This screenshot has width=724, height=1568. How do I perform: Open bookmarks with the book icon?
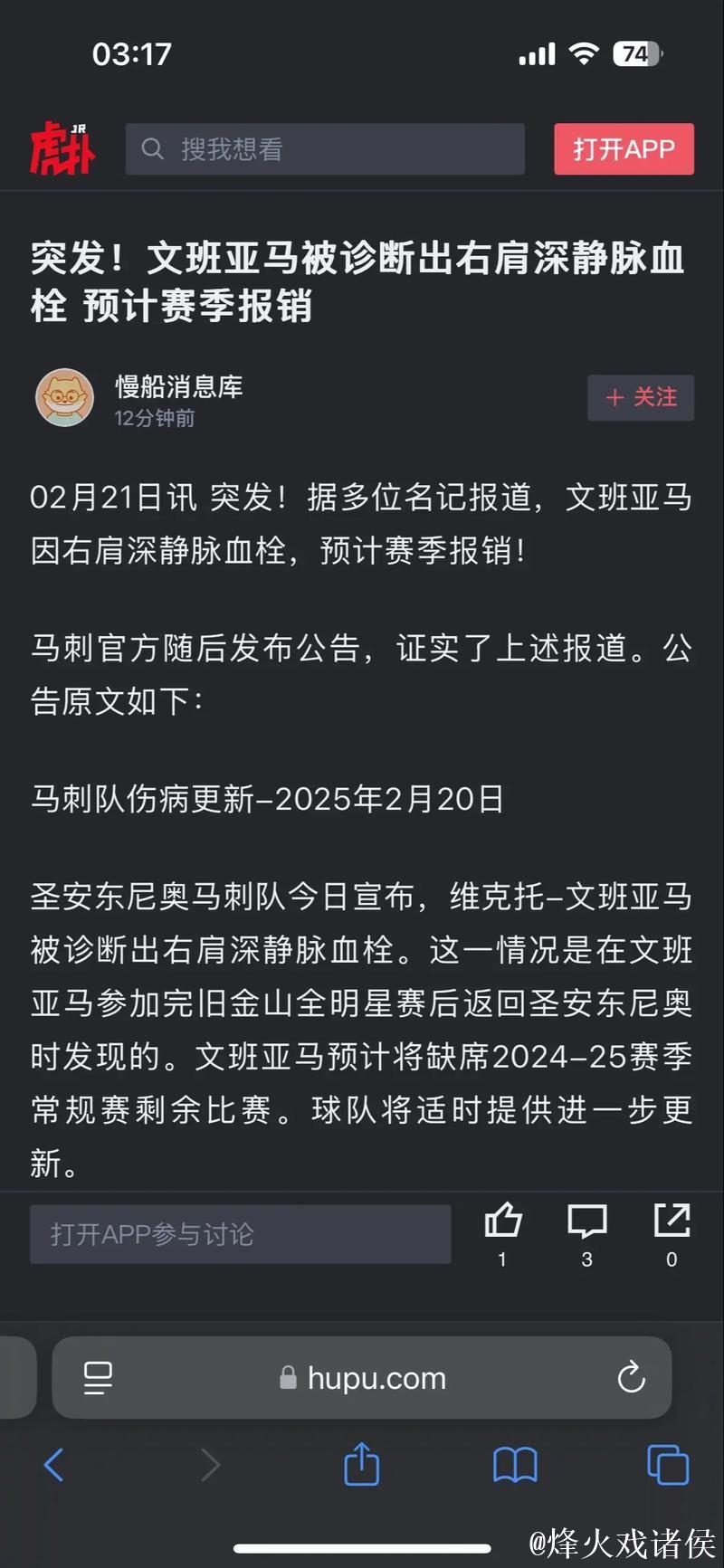(x=515, y=1466)
